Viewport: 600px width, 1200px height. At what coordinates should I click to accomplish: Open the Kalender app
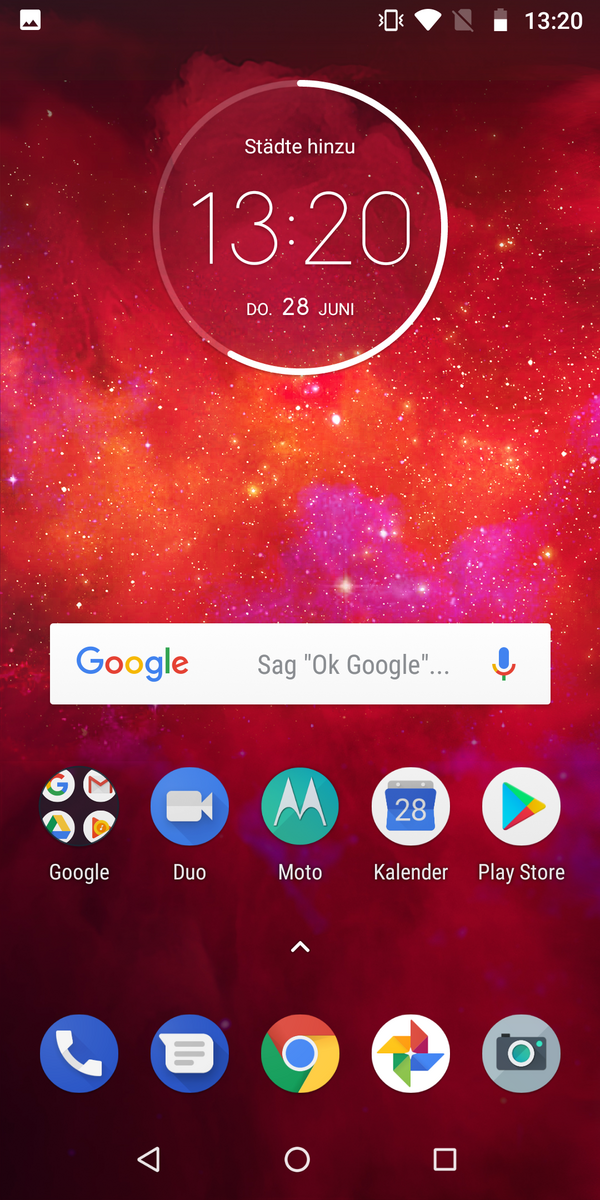[x=410, y=807]
